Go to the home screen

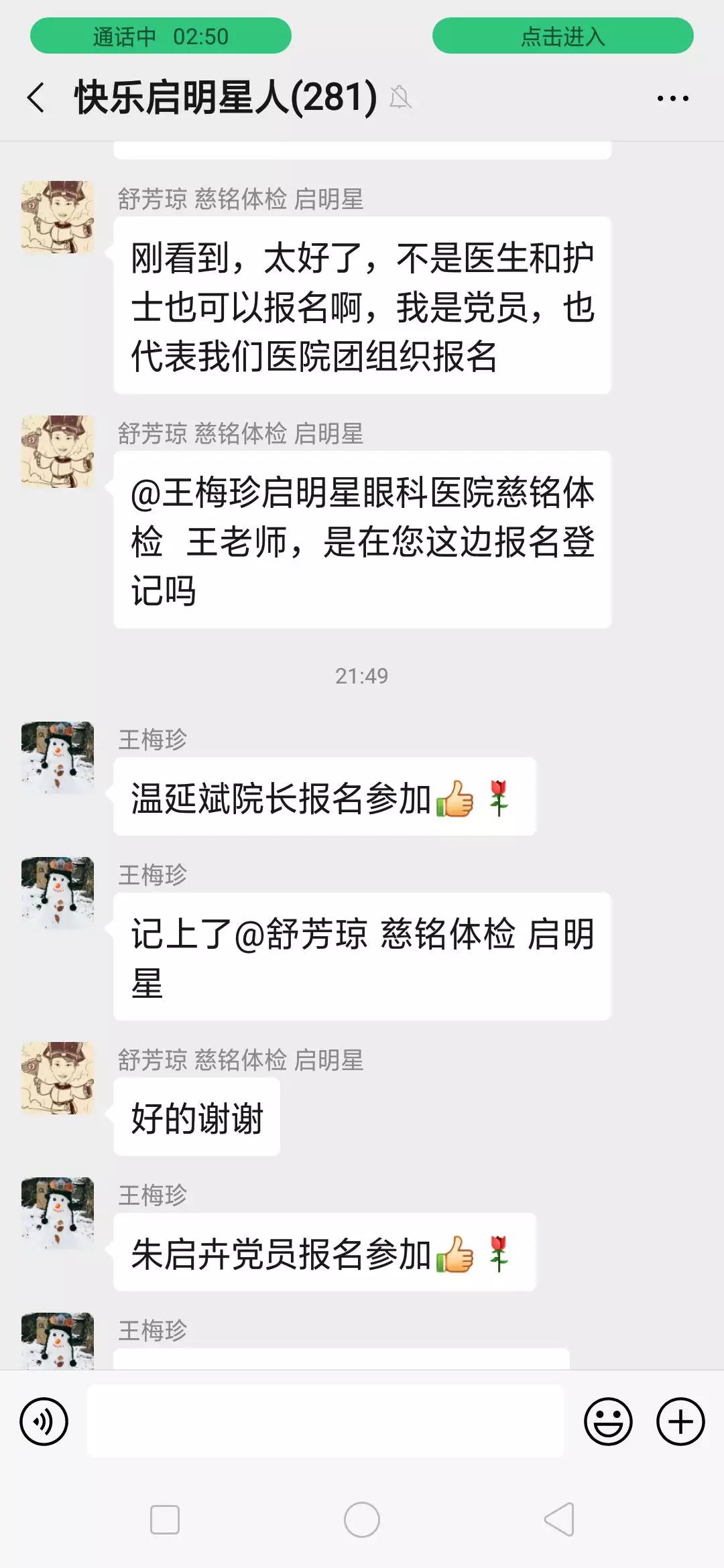click(362, 1520)
